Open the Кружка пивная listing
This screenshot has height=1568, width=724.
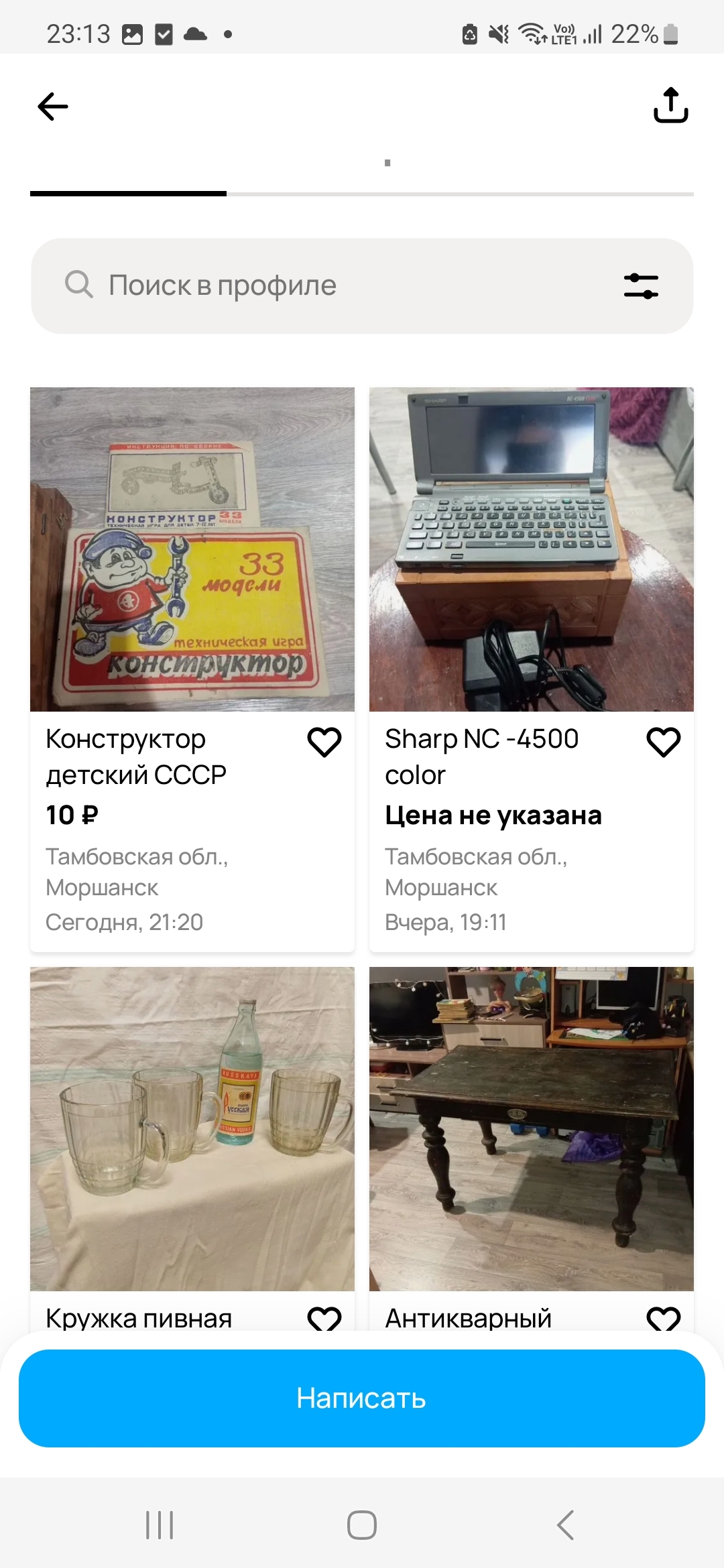pos(192,1128)
